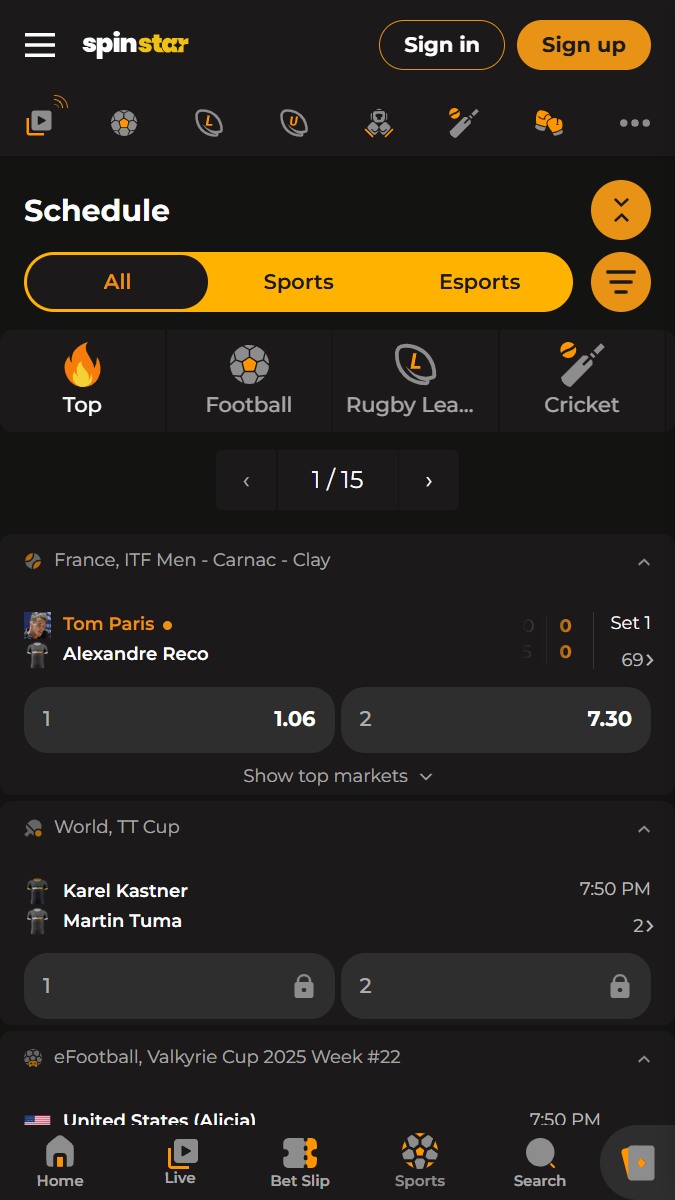Collapse all events with the double-chevron button

tap(621, 211)
